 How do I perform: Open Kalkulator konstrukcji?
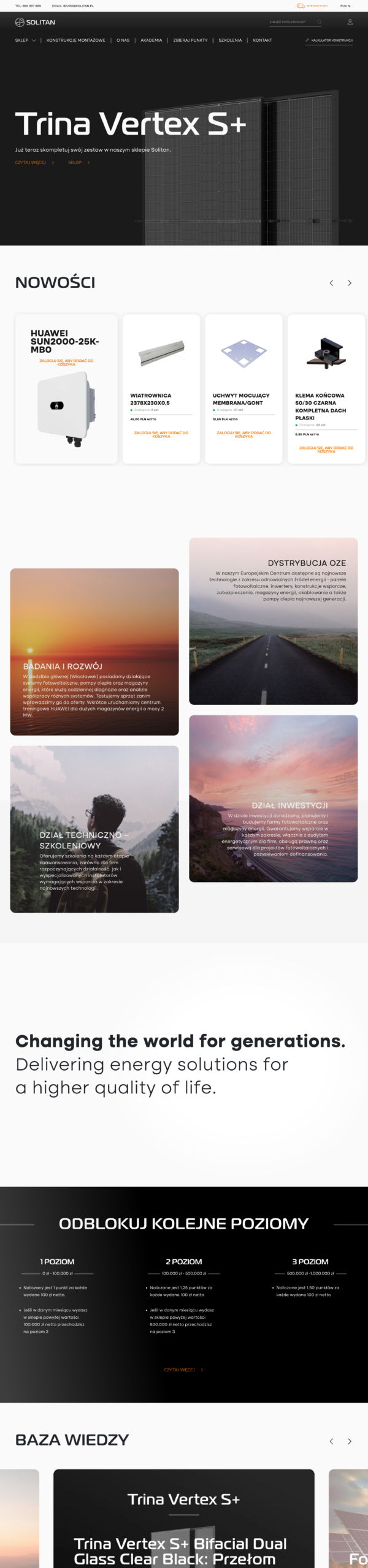(329, 40)
